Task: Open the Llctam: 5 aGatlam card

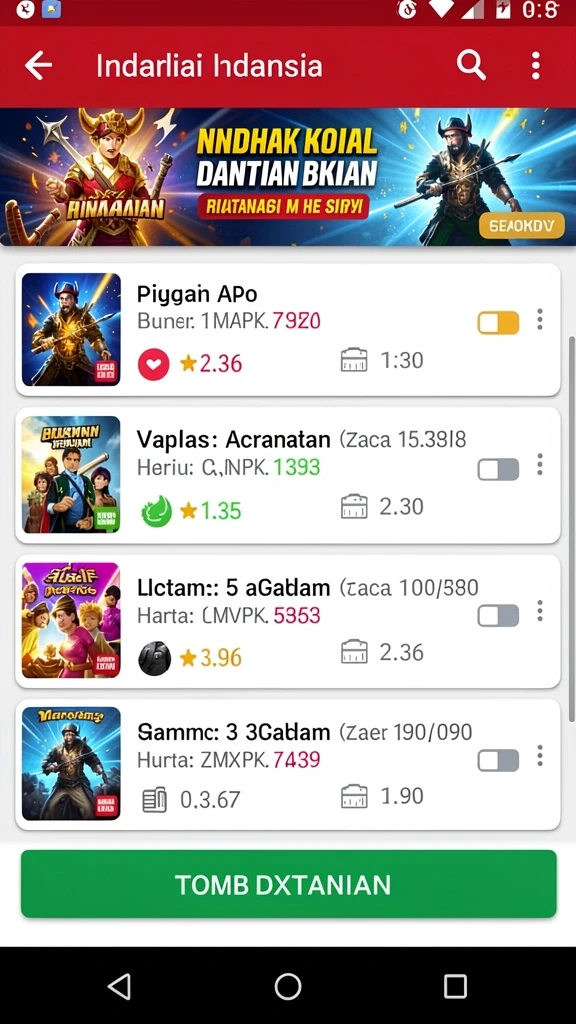Action: click(288, 621)
